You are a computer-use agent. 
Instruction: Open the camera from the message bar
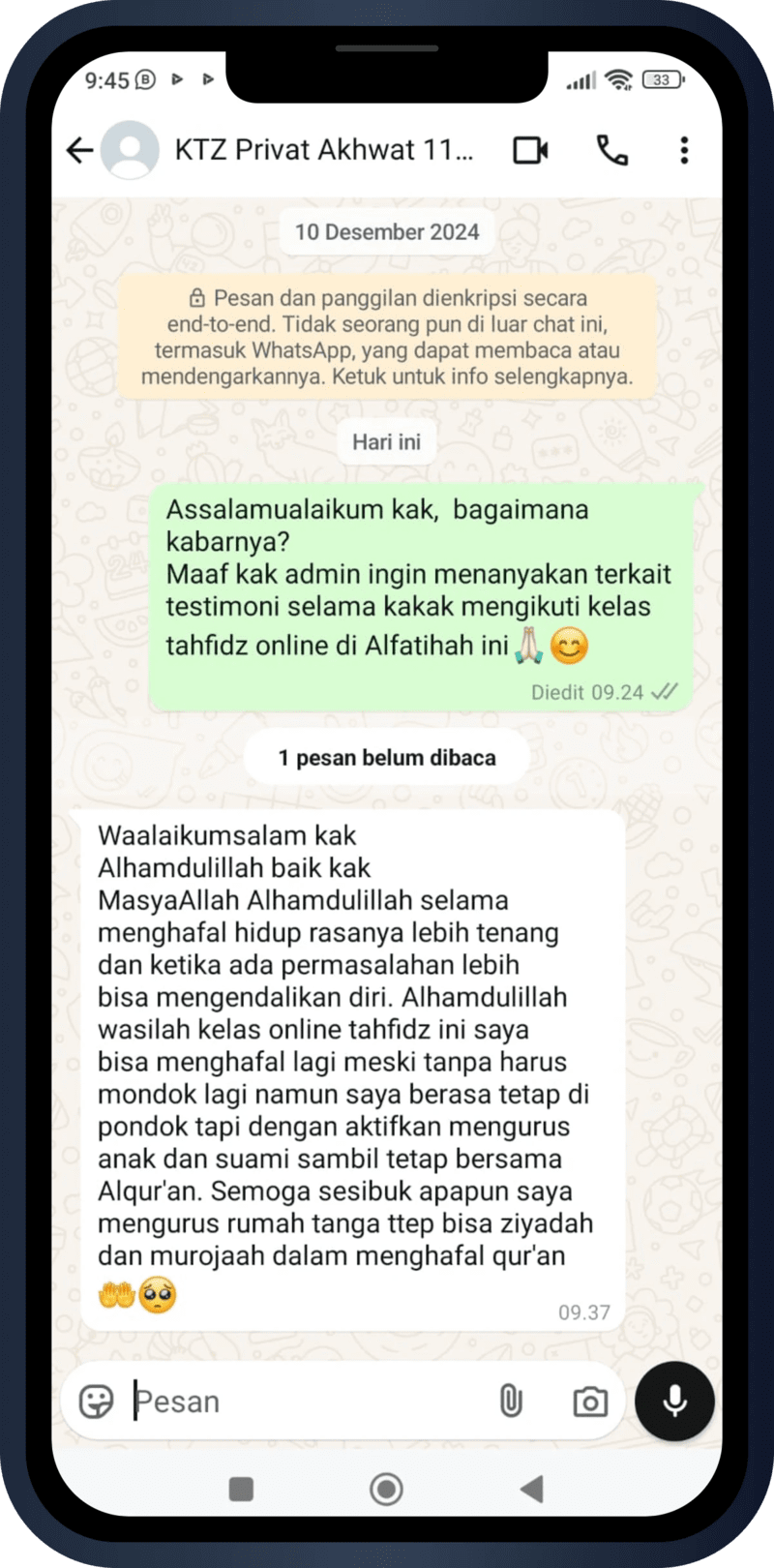point(589,1401)
